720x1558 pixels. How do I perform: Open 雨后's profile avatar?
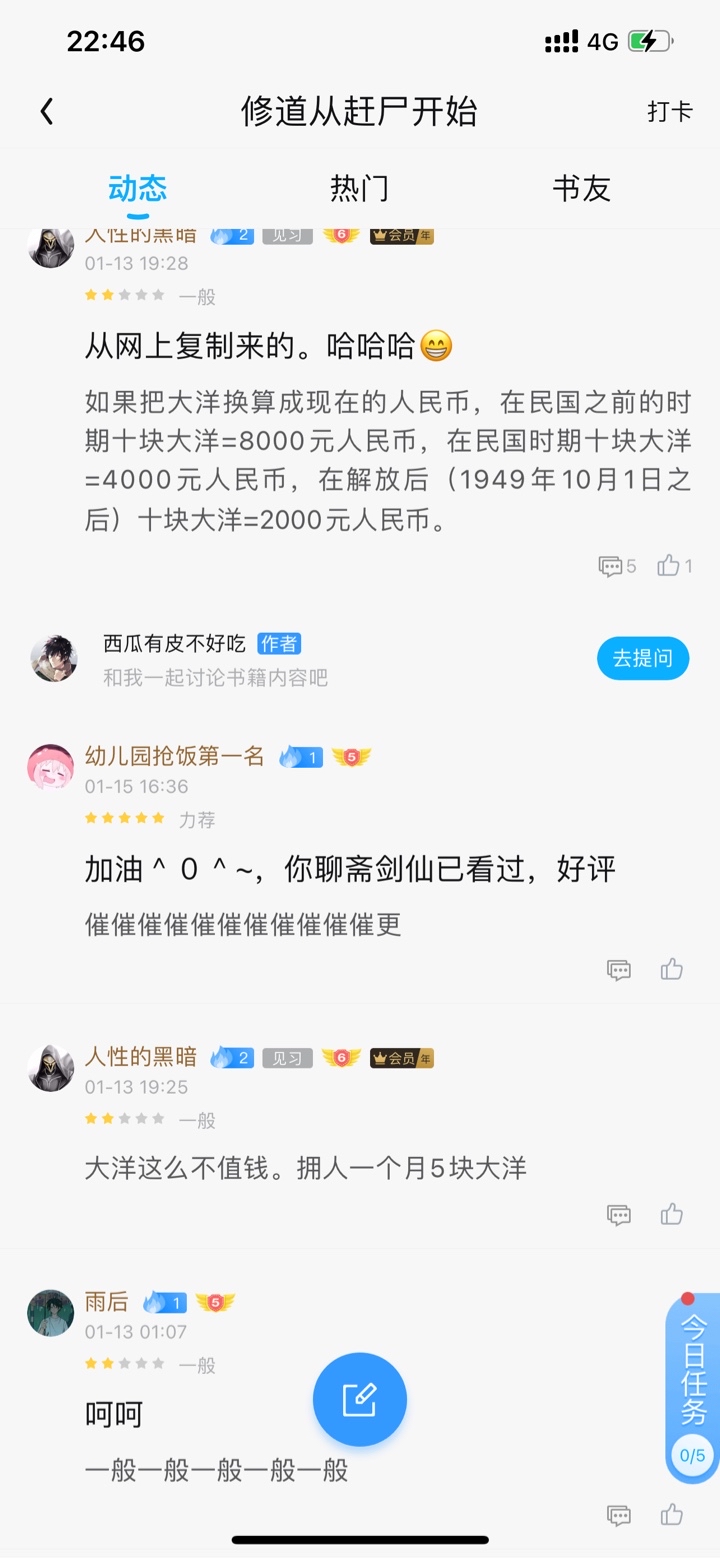[x=50, y=1313]
